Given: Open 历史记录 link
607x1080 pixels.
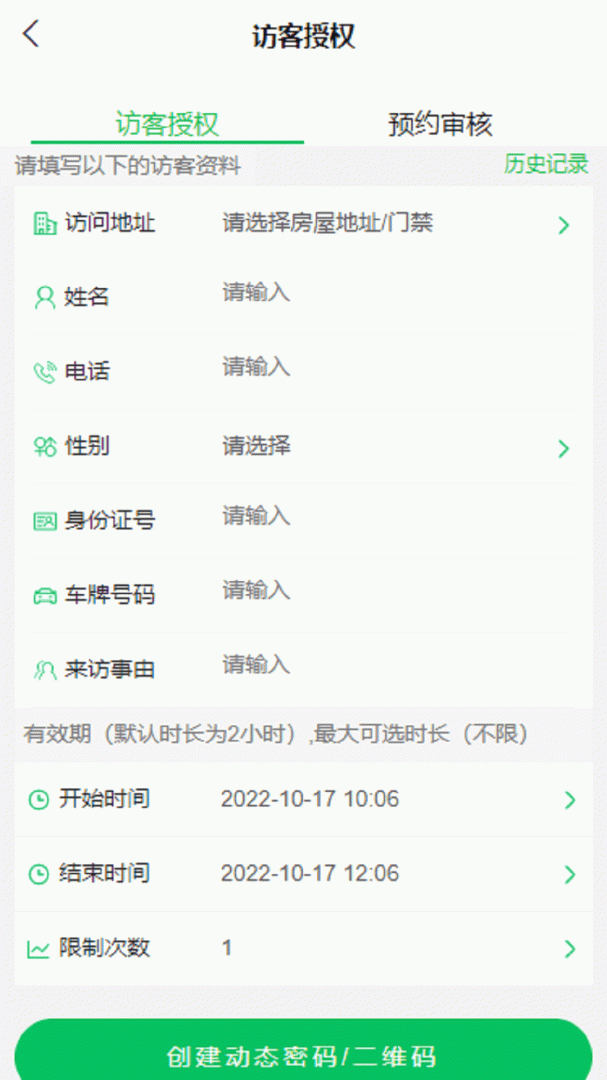Looking at the screenshot, I should pos(546,165).
